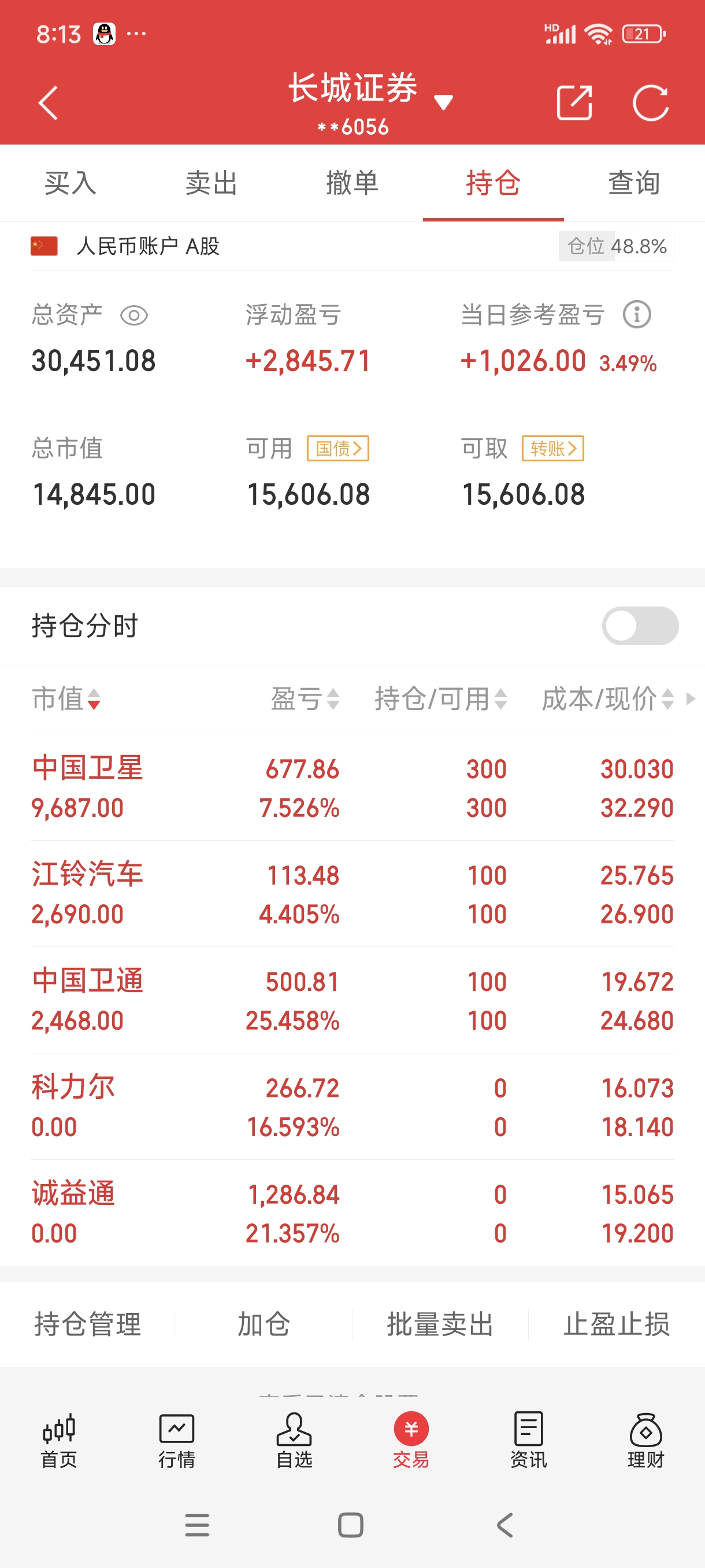This screenshot has width=705, height=1568.
Task: Tap the info icon beside 当日参考盈亏
Action: point(636,315)
